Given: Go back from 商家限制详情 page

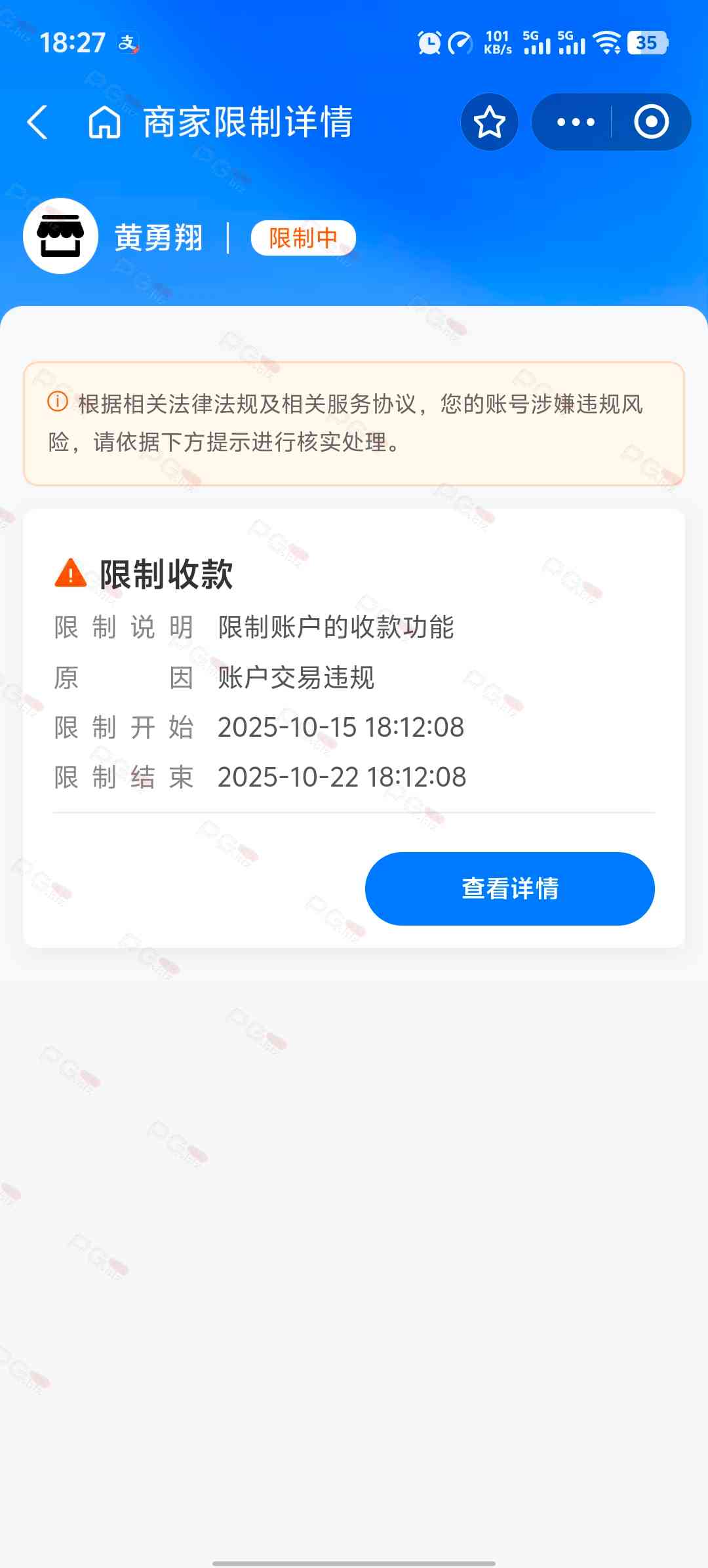Looking at the screenshot, I should [x=37, y=122].
